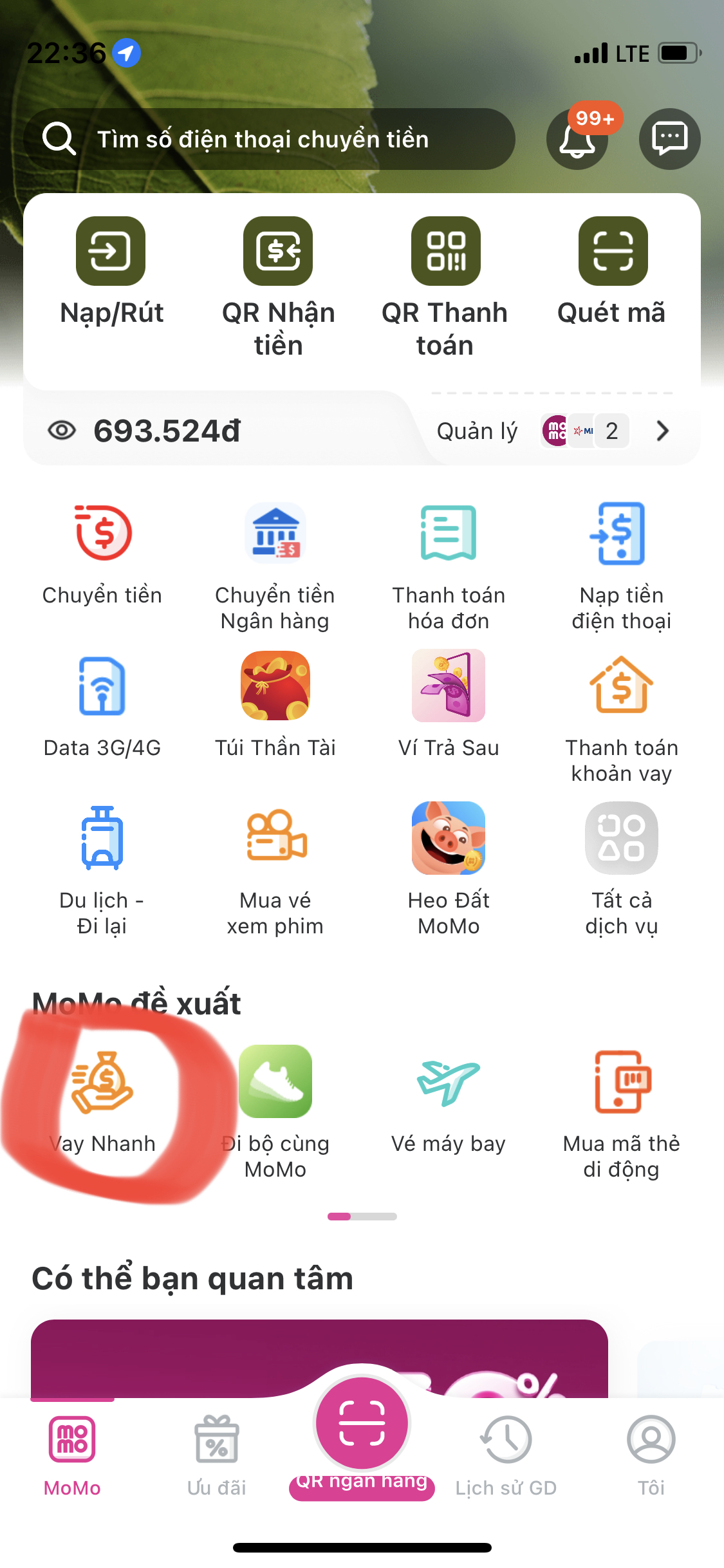Tap the phone number search field
This screenshot has width=724, height=1568.
click(269, 139)
